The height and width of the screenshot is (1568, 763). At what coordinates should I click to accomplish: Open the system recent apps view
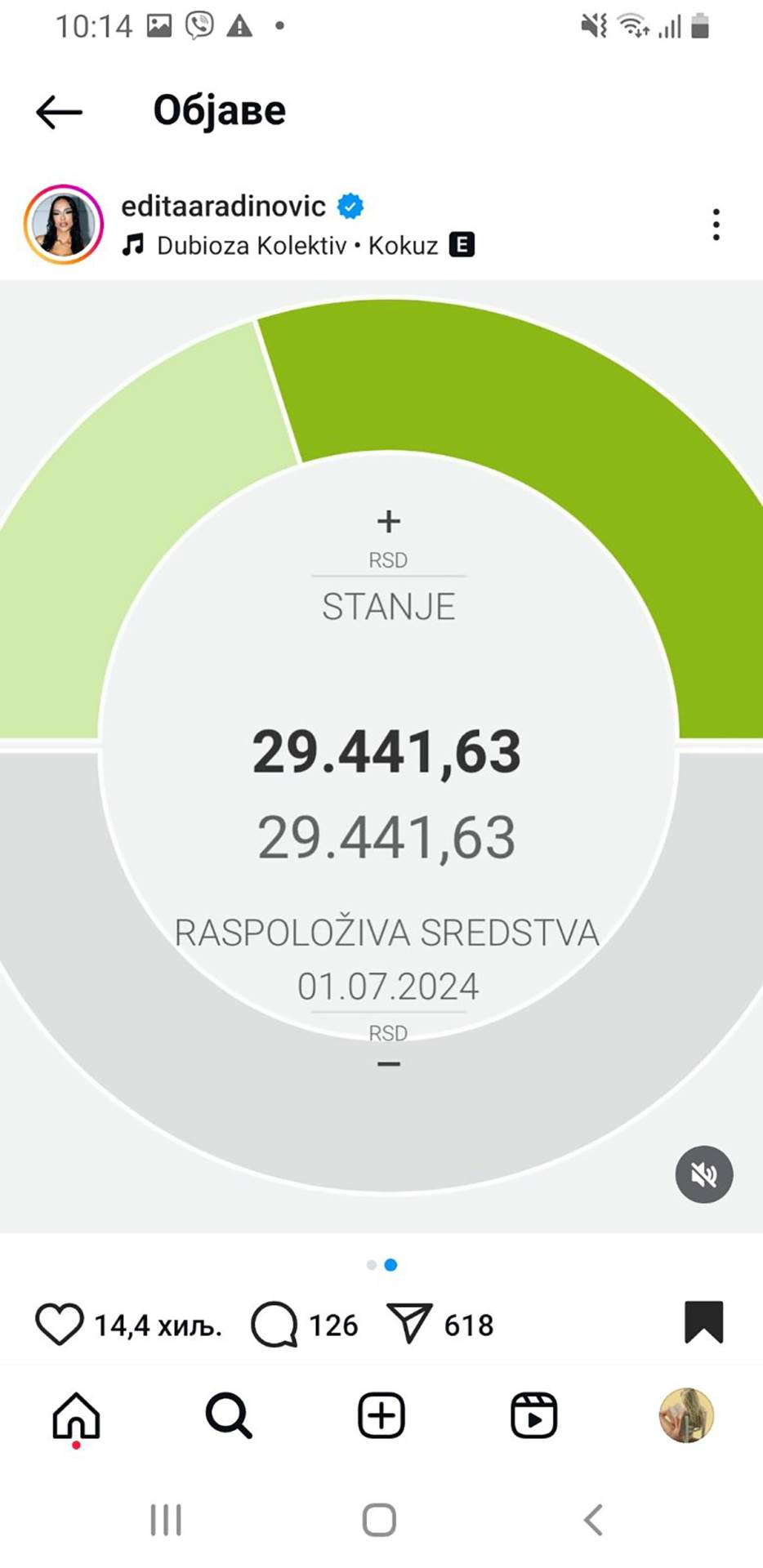pyautogui.click(x=166, y=1520)
